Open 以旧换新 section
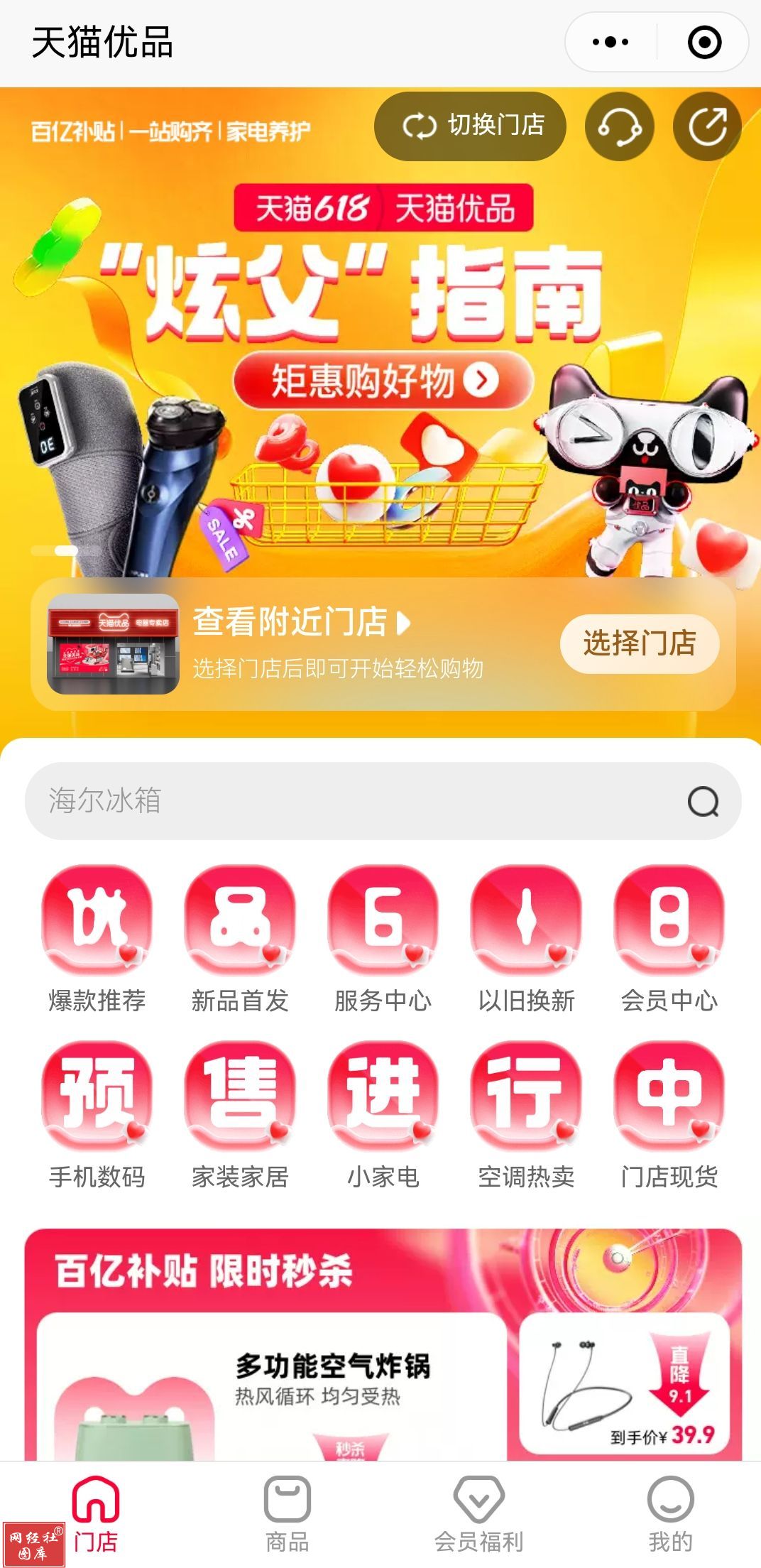The height and width of the screenshot is (1568, 761). (526, 937)
